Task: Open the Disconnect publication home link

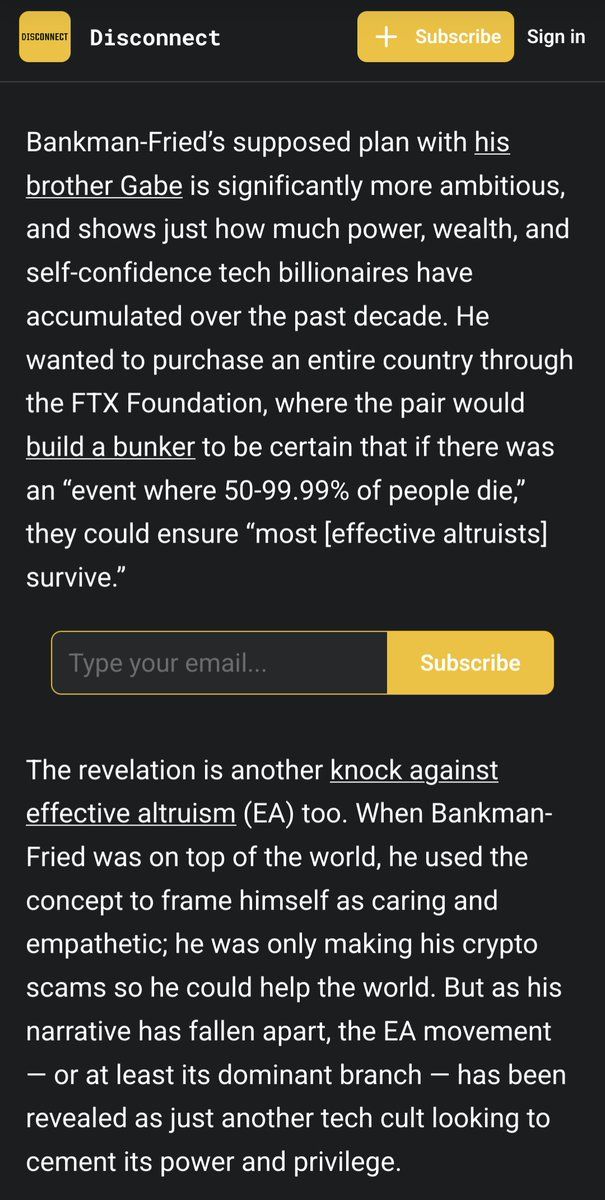Action: pyautogui.click(x=154, y=38)
